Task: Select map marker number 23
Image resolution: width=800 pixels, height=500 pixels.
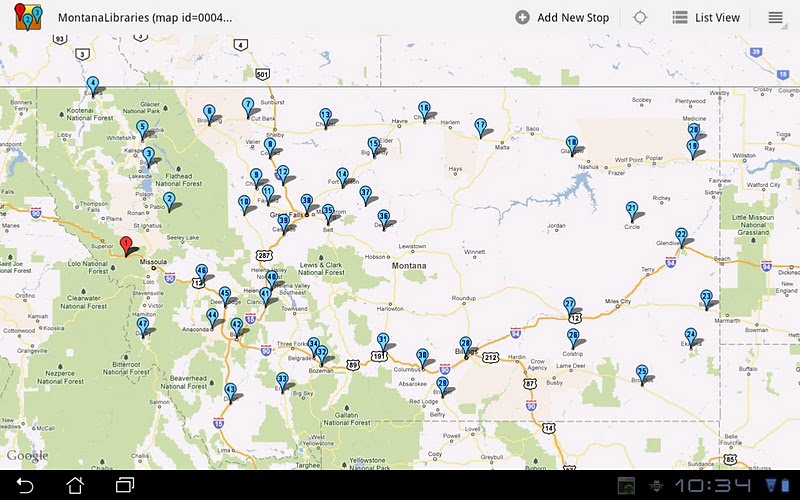Action: coord(706,298)
